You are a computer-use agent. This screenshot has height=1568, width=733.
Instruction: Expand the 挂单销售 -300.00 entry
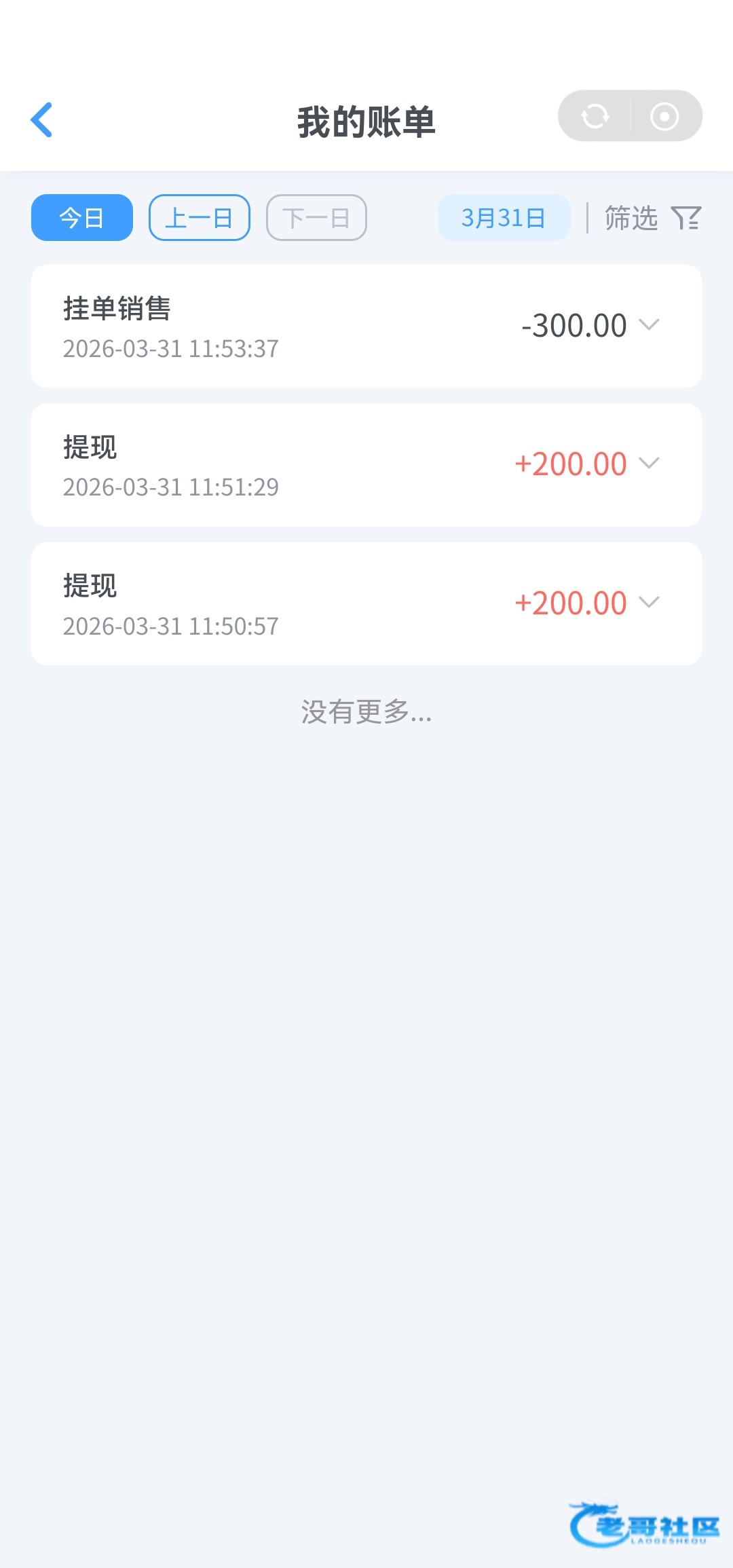click(649, 325)
